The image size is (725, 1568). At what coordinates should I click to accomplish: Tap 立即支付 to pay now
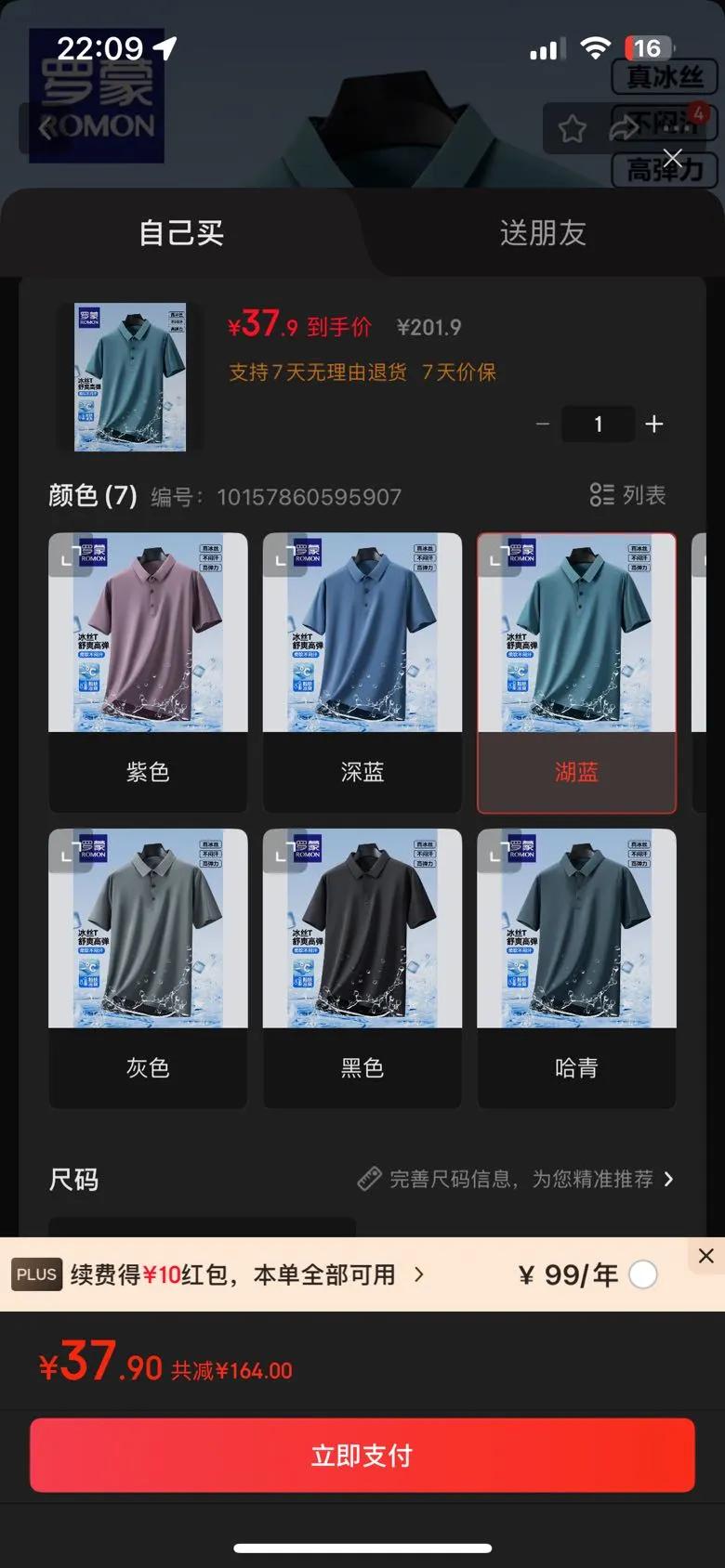pyautogui.click(x=362, y=1455)
